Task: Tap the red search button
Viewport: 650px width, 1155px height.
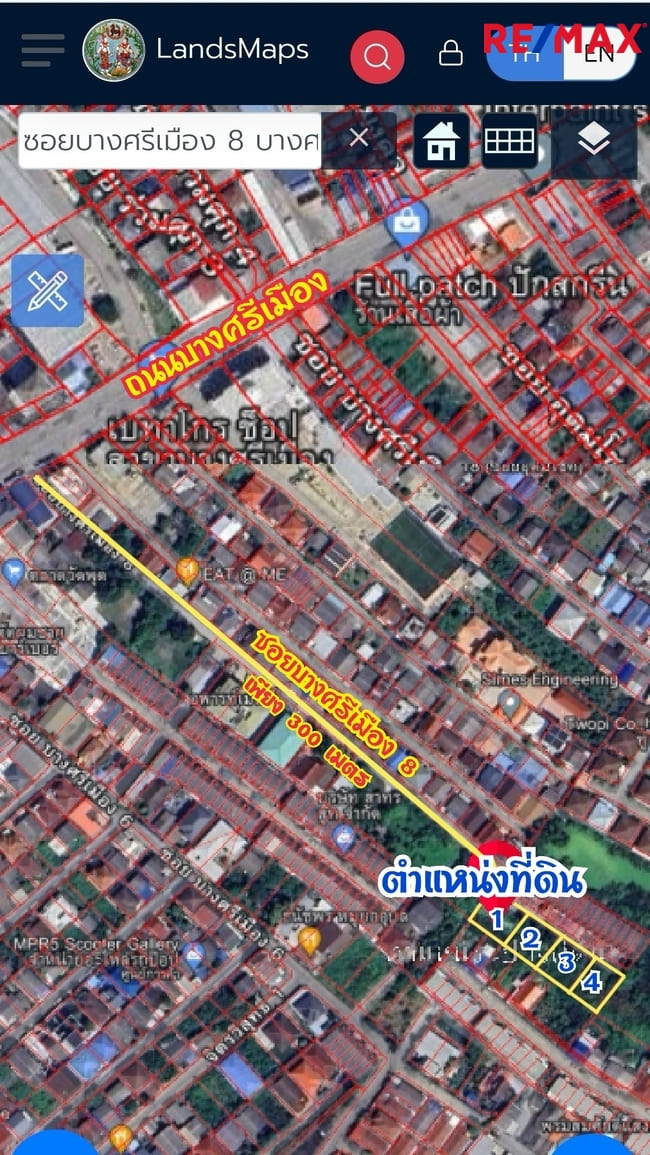Action: [x=377, y=56]
